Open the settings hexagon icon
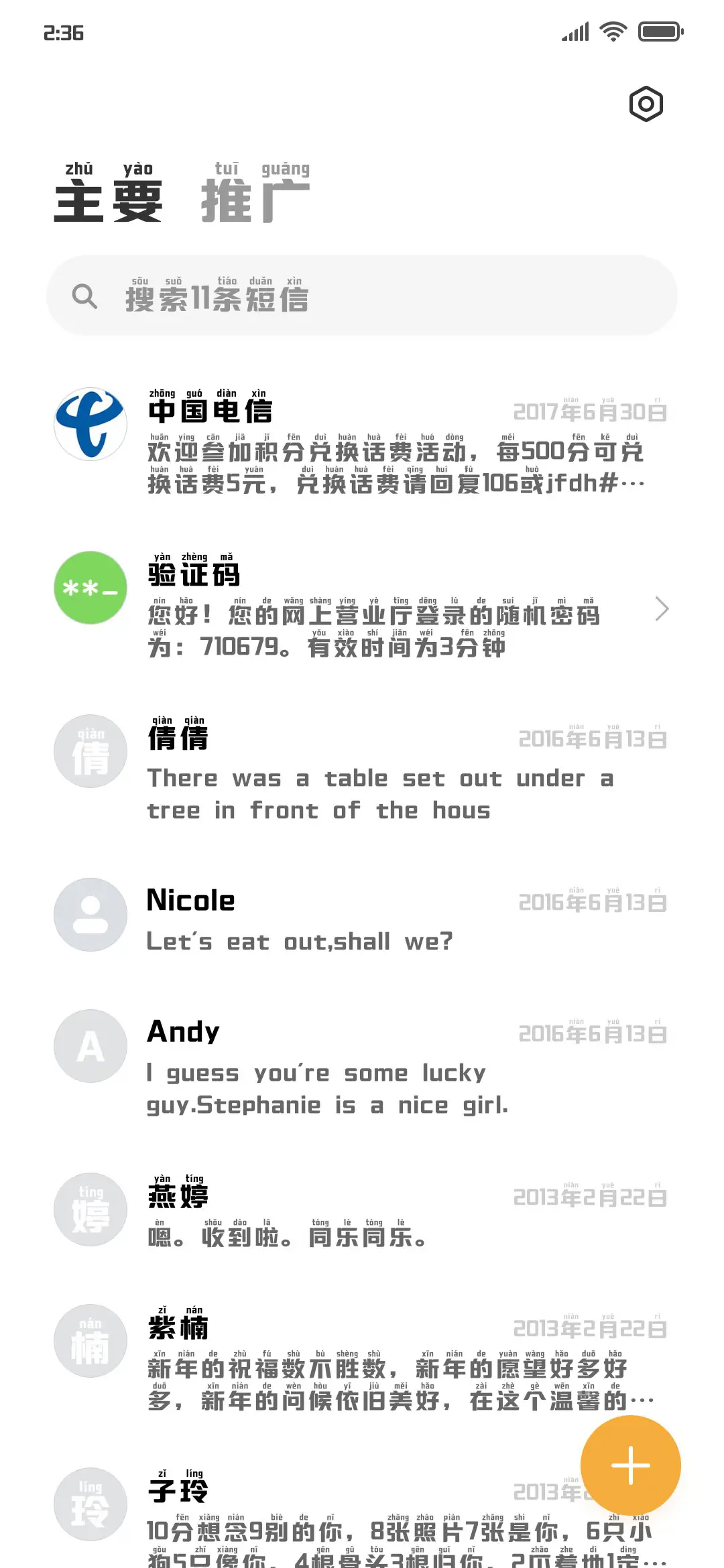 pos(646,104)
